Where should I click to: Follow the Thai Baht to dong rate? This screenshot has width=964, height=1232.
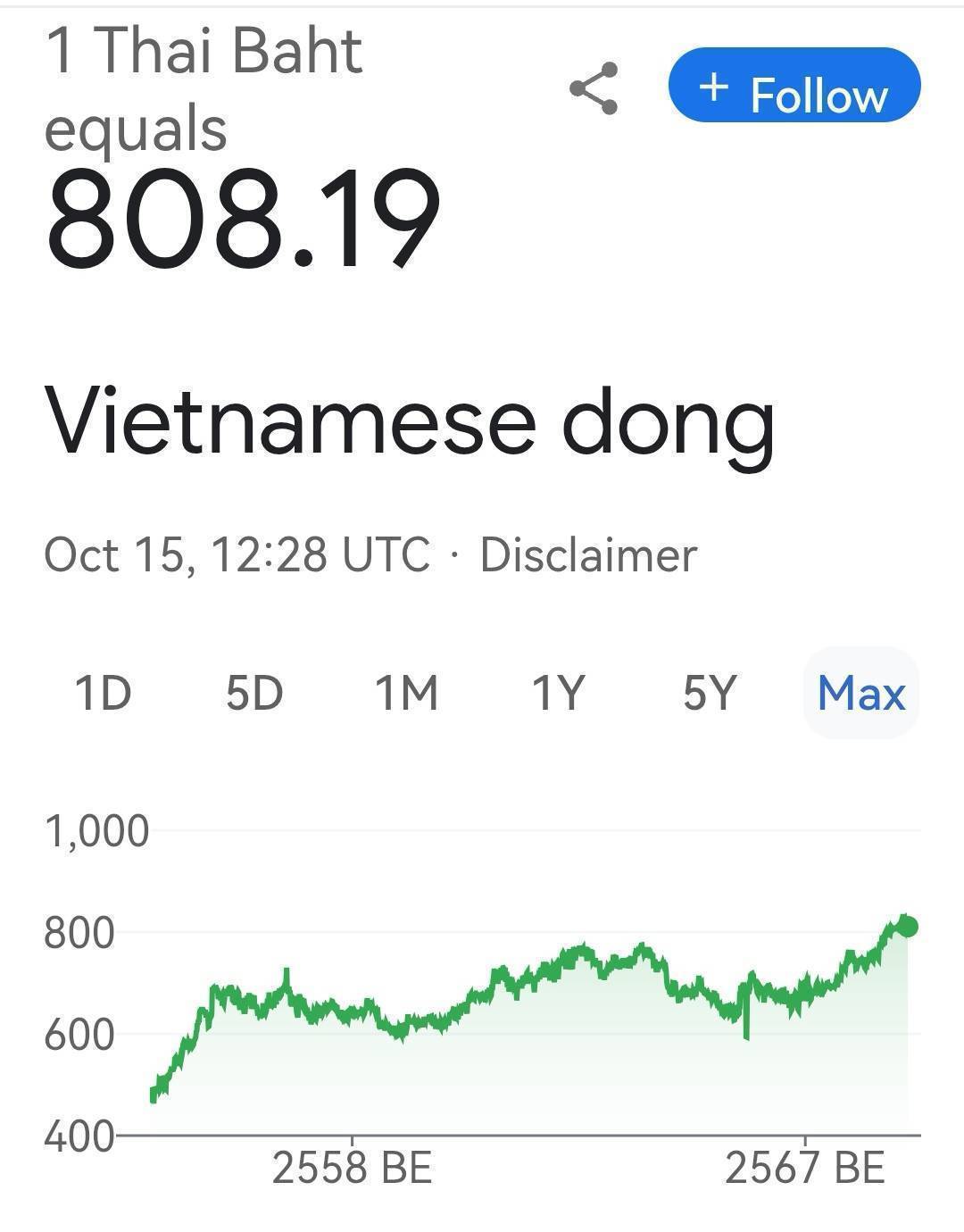(x=794, y=86)
